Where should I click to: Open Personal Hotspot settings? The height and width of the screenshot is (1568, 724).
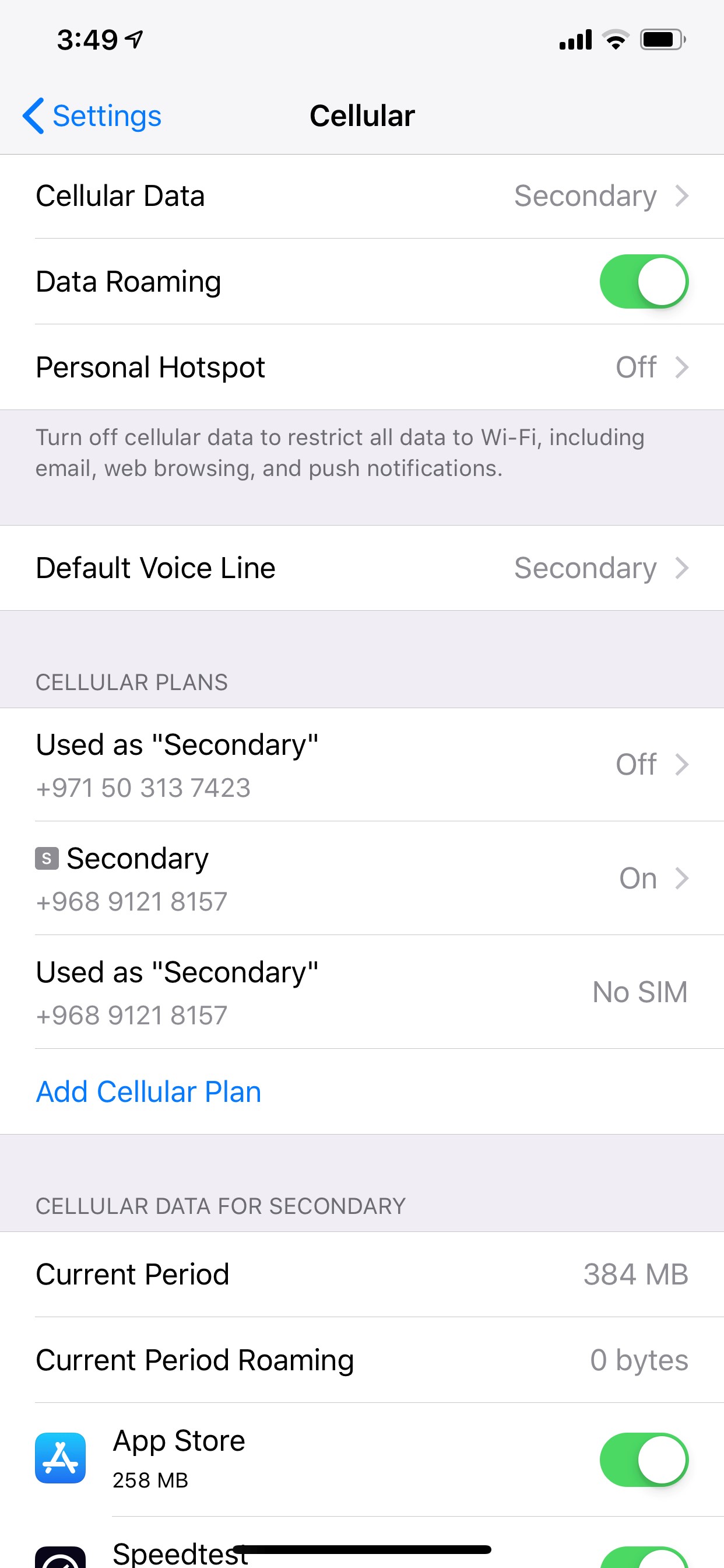pos(361,367)
